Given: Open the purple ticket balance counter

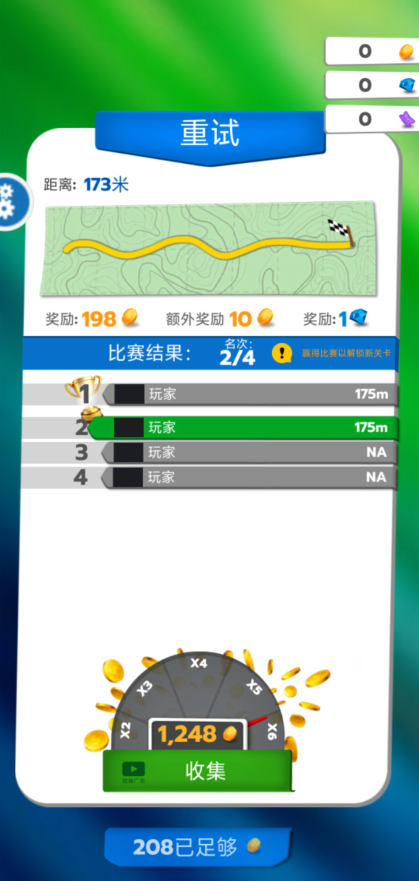Looking at the screenshot, I should [372, 119].
